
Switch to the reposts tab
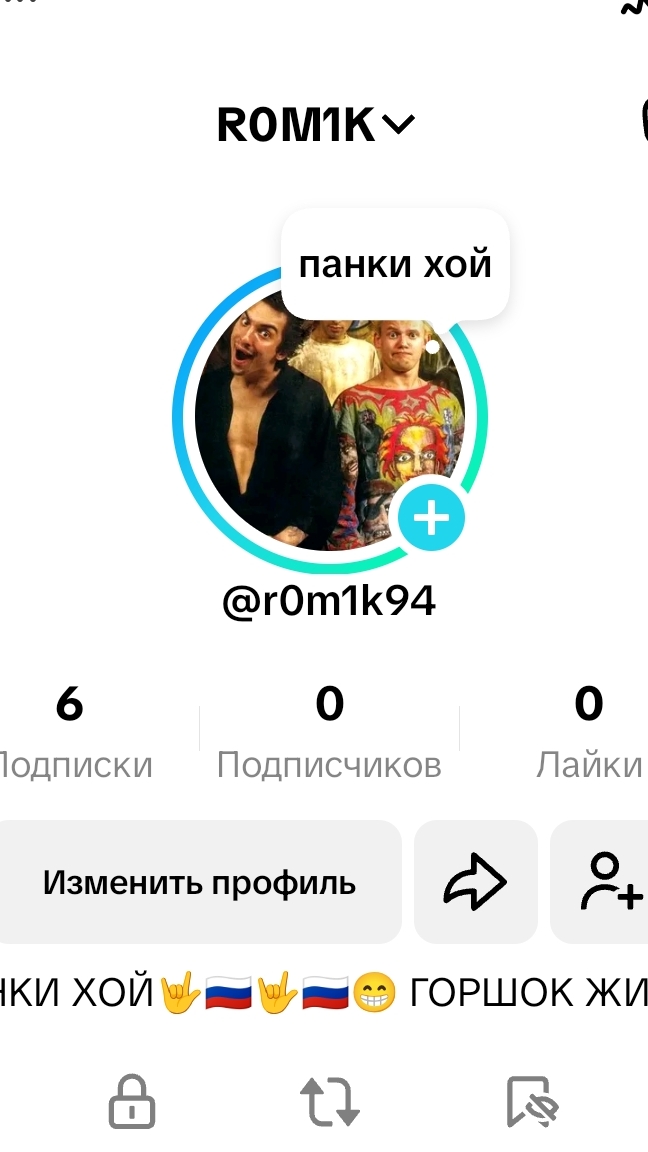click(330, 1101)
